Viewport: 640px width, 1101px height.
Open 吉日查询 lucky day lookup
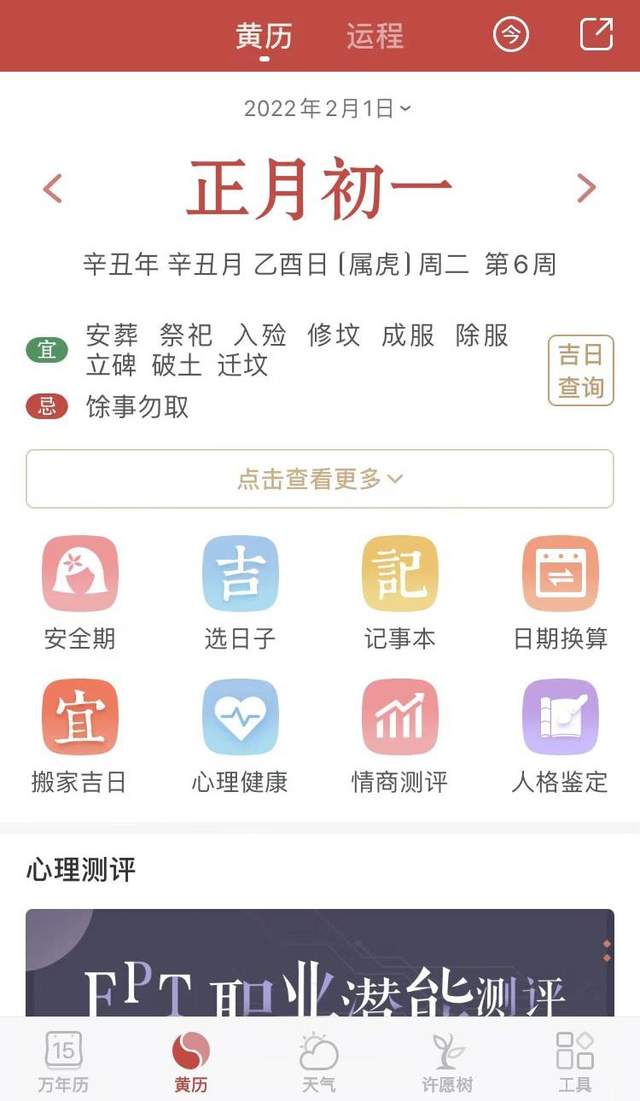point(580,370)
